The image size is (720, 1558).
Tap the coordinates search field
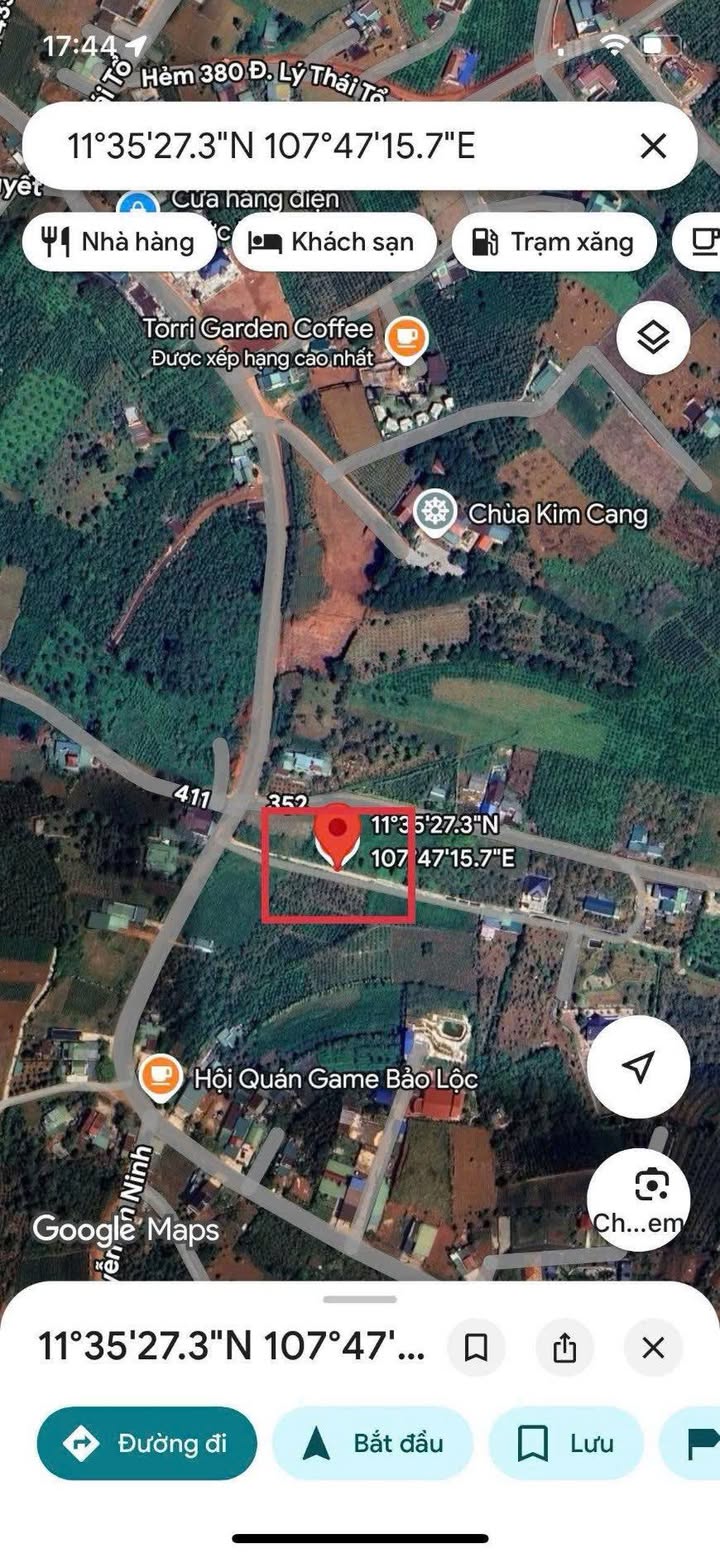[300, 147]
